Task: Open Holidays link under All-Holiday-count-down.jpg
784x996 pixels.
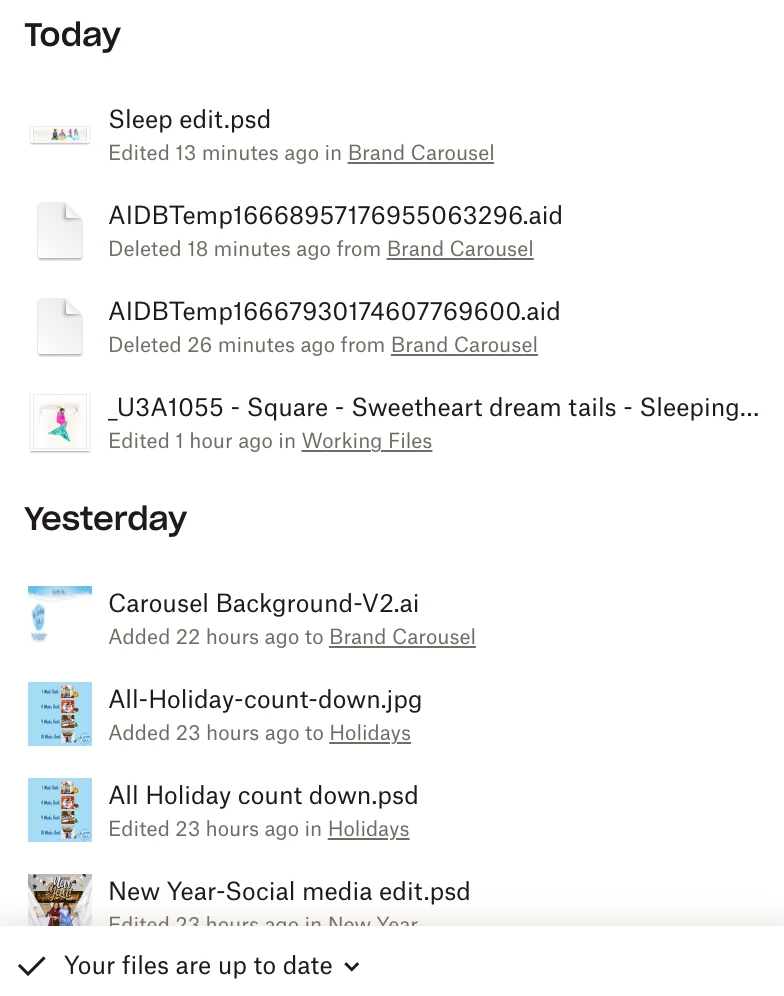Action: (370, 733)
